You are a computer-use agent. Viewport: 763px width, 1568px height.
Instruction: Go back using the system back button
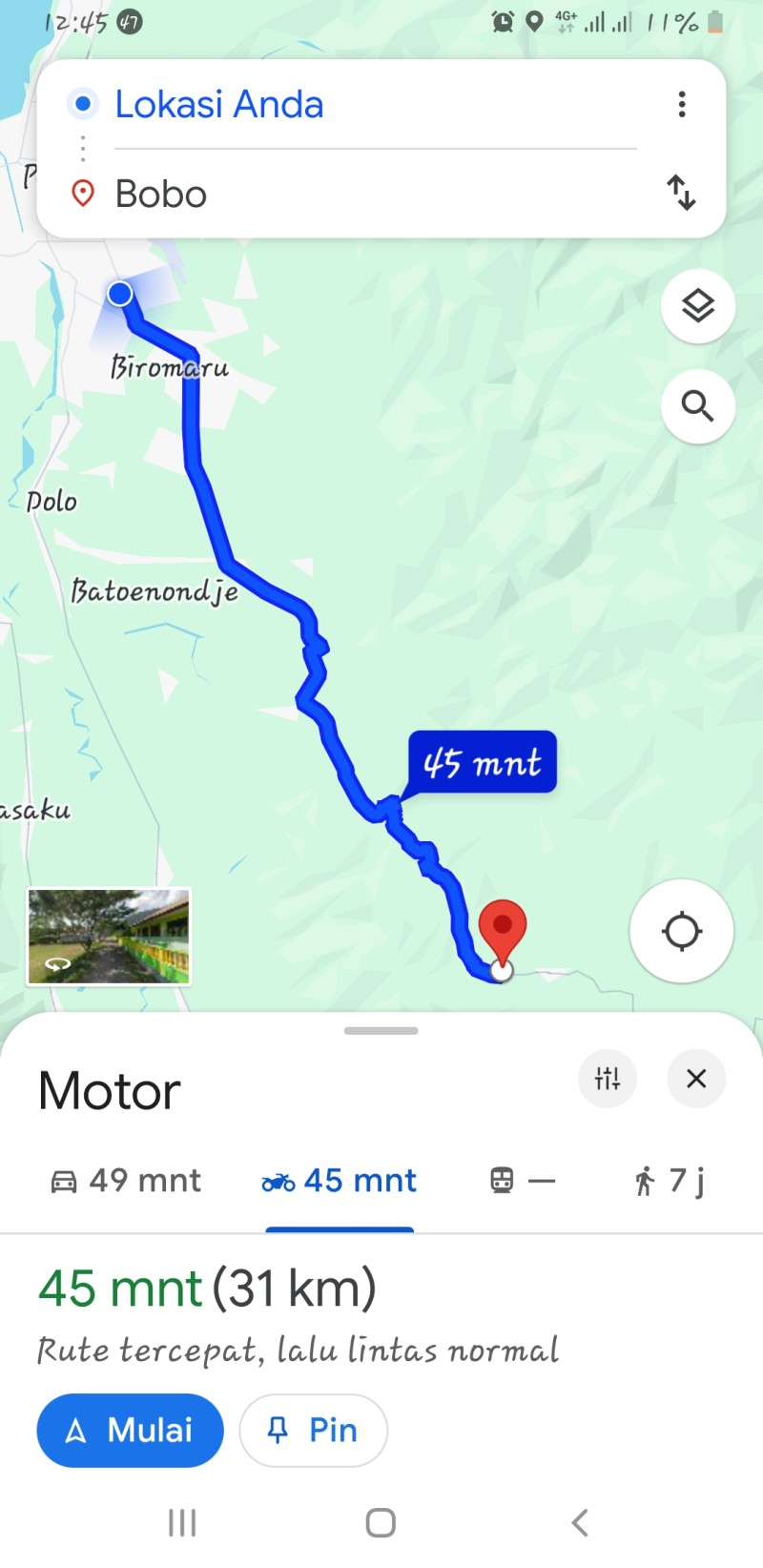(579, 1522)
